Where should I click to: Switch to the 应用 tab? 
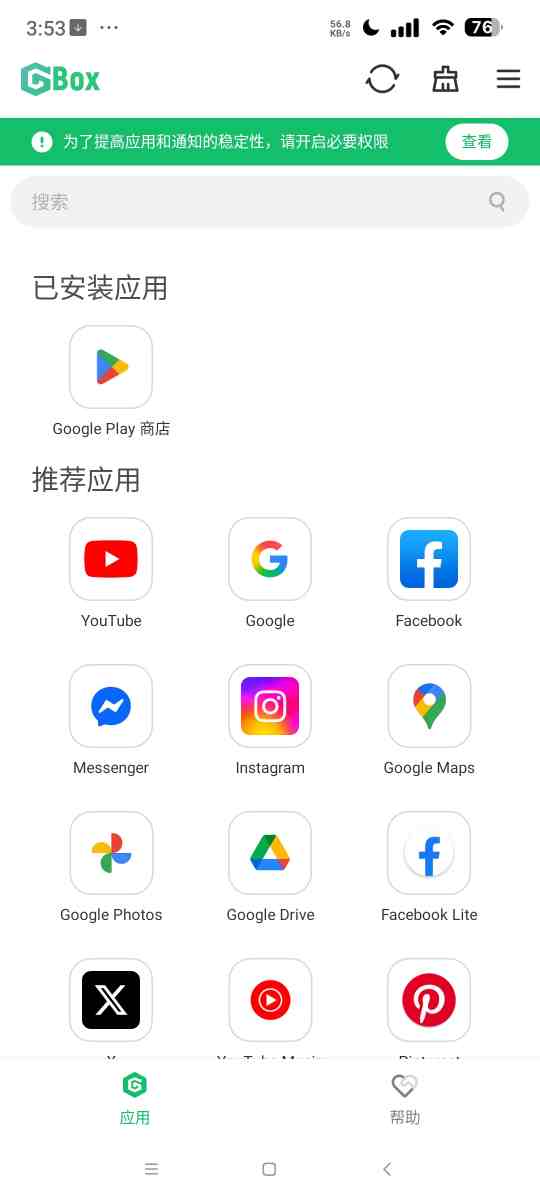click(x=135, y=1099)
